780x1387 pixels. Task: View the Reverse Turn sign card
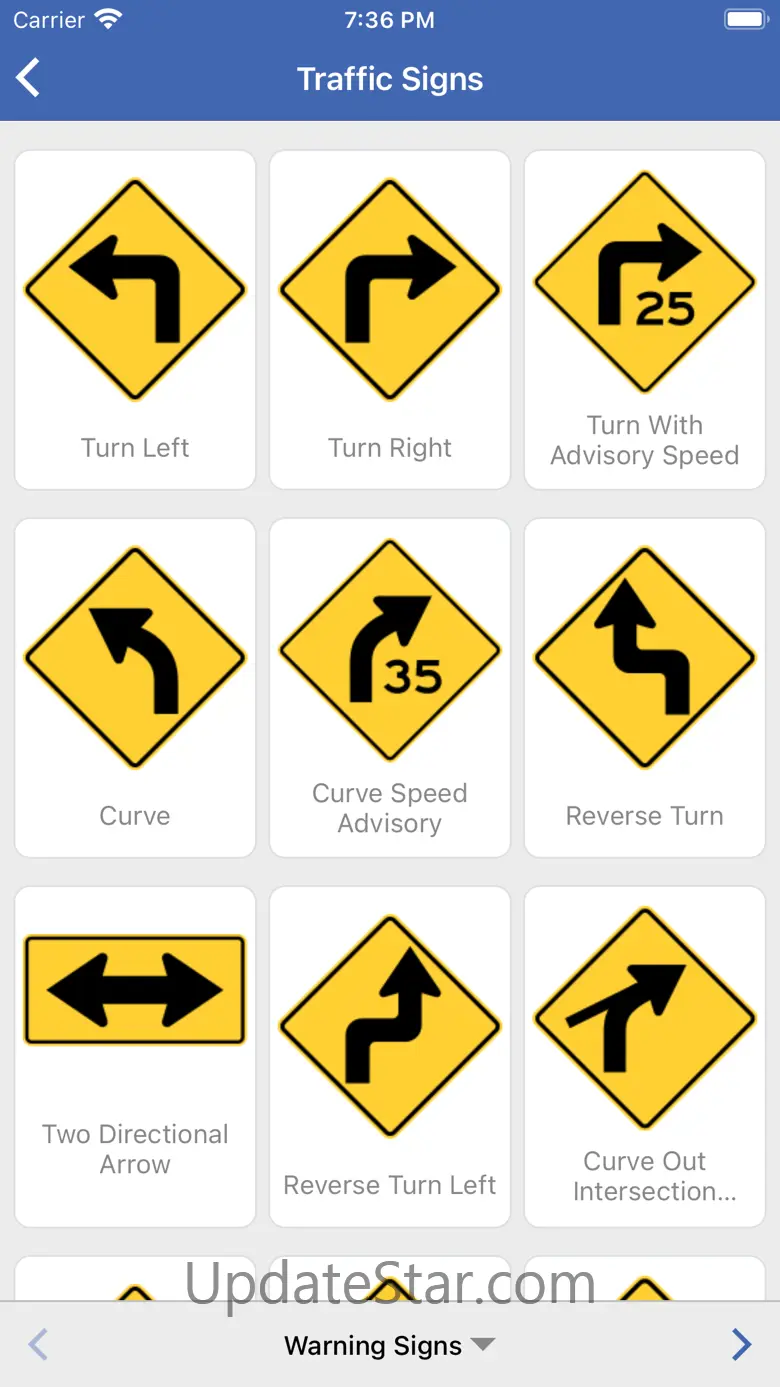click(x=645, y=688)
